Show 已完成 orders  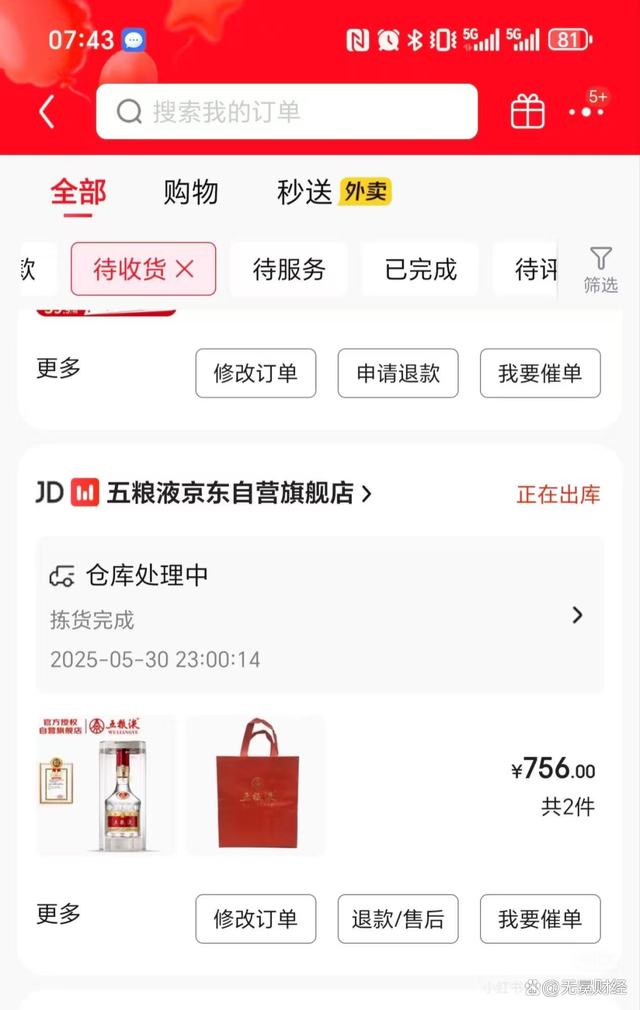click(420, 269)
